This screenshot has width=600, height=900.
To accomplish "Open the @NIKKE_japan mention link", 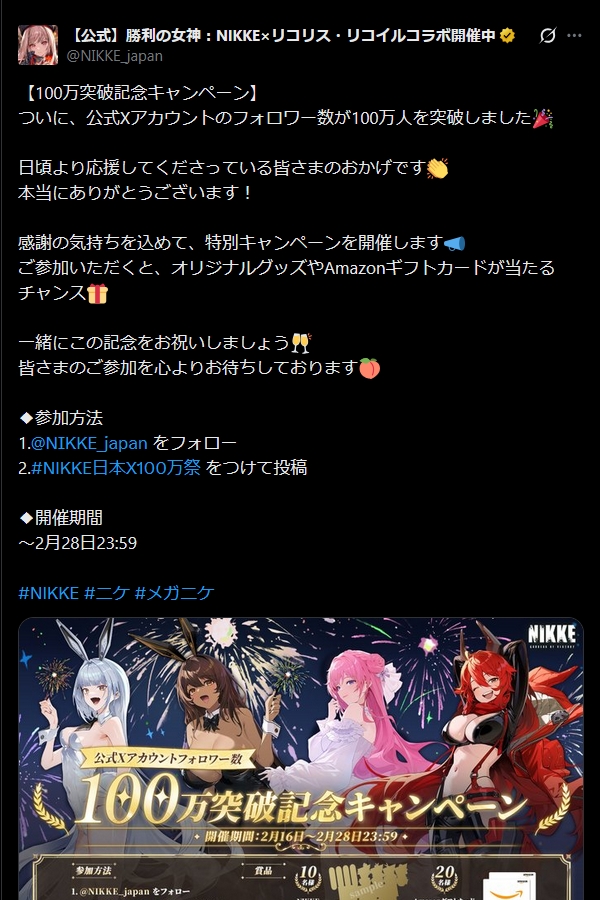I will (x=89, y=443).
